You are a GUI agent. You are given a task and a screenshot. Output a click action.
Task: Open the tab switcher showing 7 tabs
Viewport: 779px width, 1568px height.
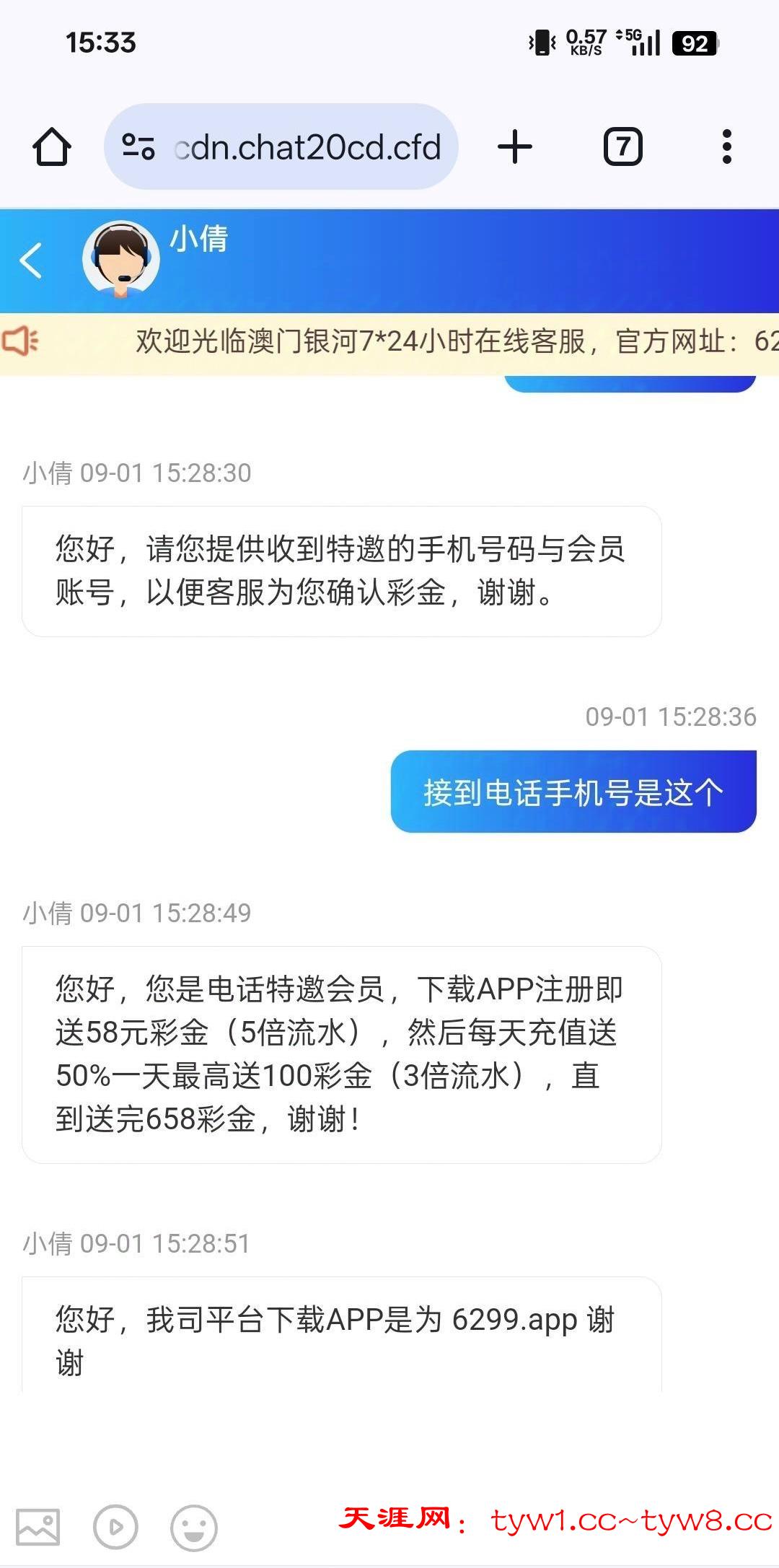[622, 146]
